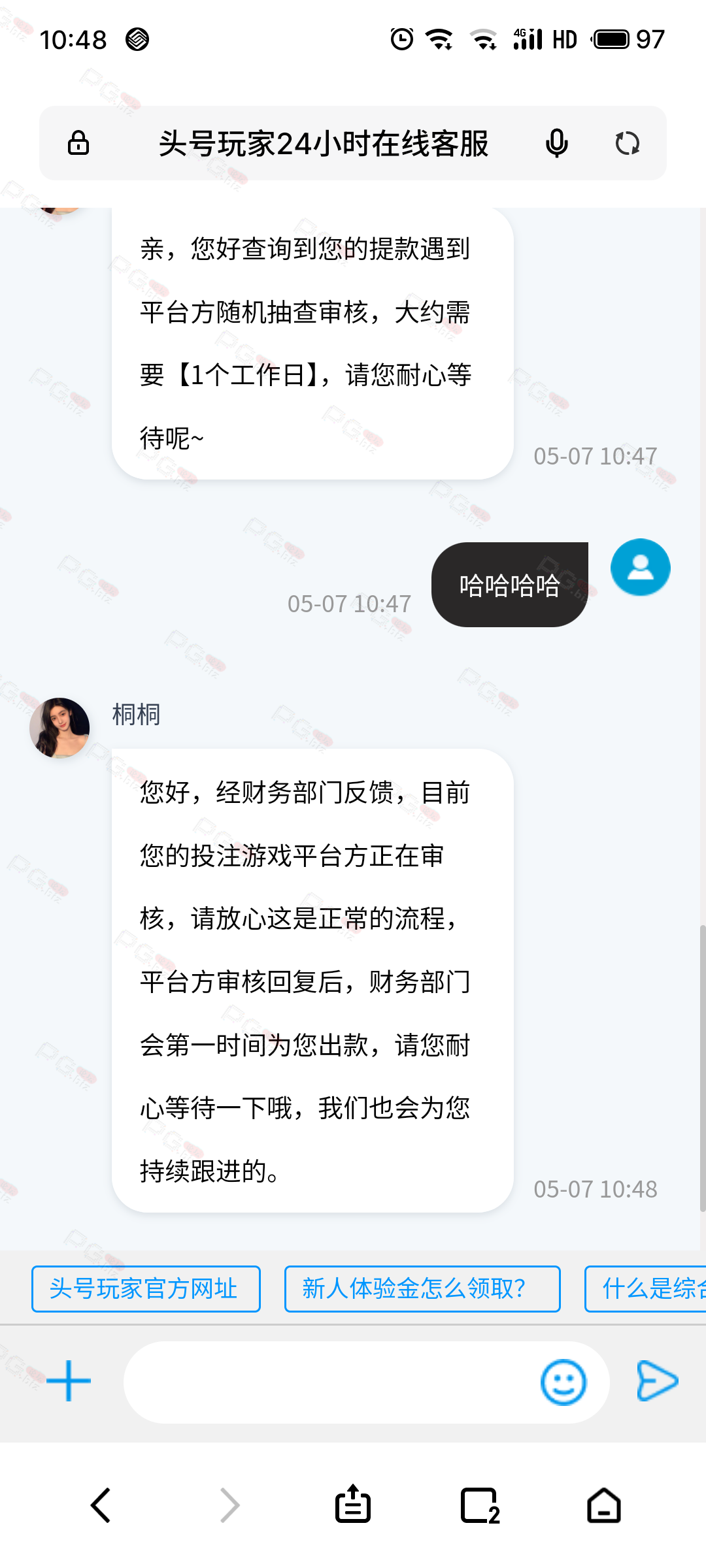Select the 什么是综合 quick reply chip
This screenshot has width=706, height=1568.
[645, 1288]
